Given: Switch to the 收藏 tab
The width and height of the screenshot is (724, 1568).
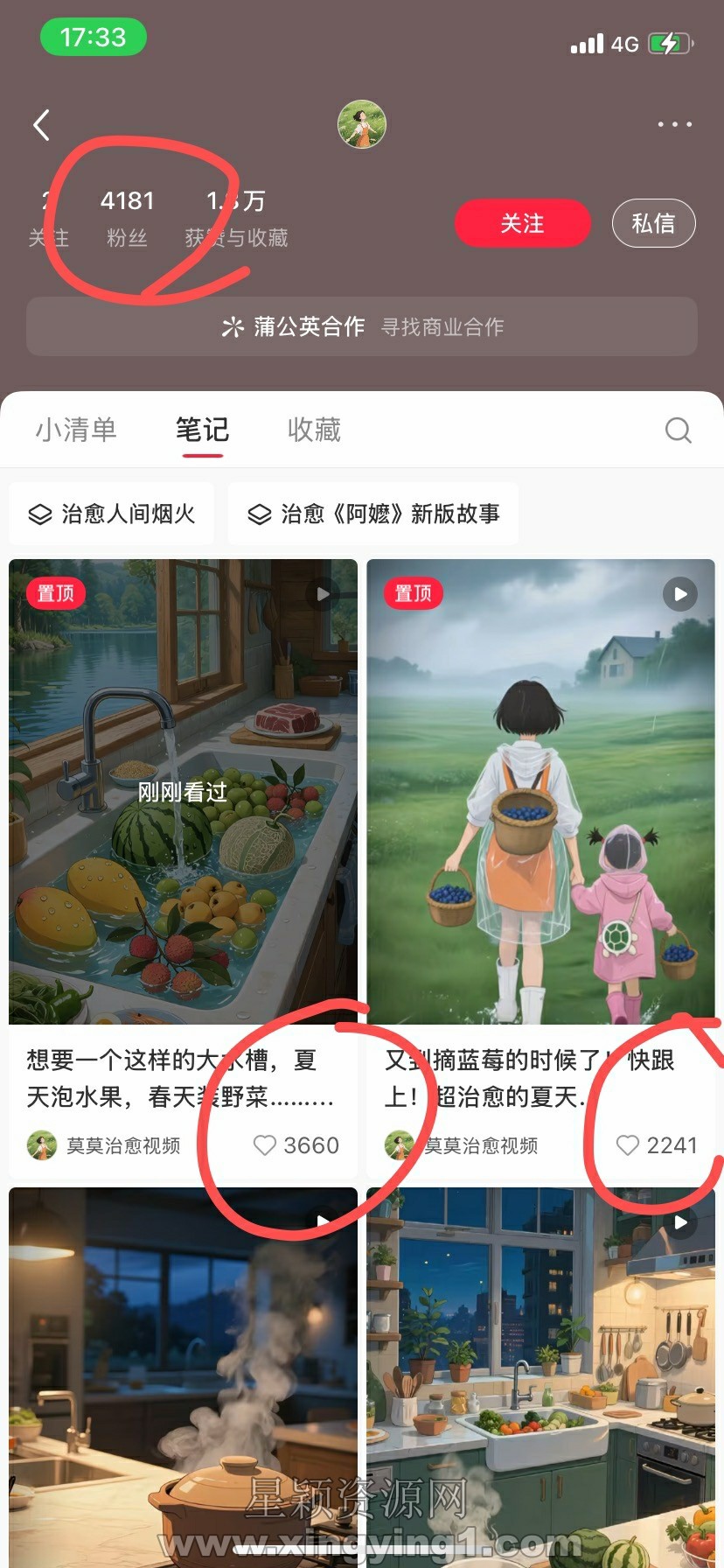Looking at the screenshot, I should [314, 430].
